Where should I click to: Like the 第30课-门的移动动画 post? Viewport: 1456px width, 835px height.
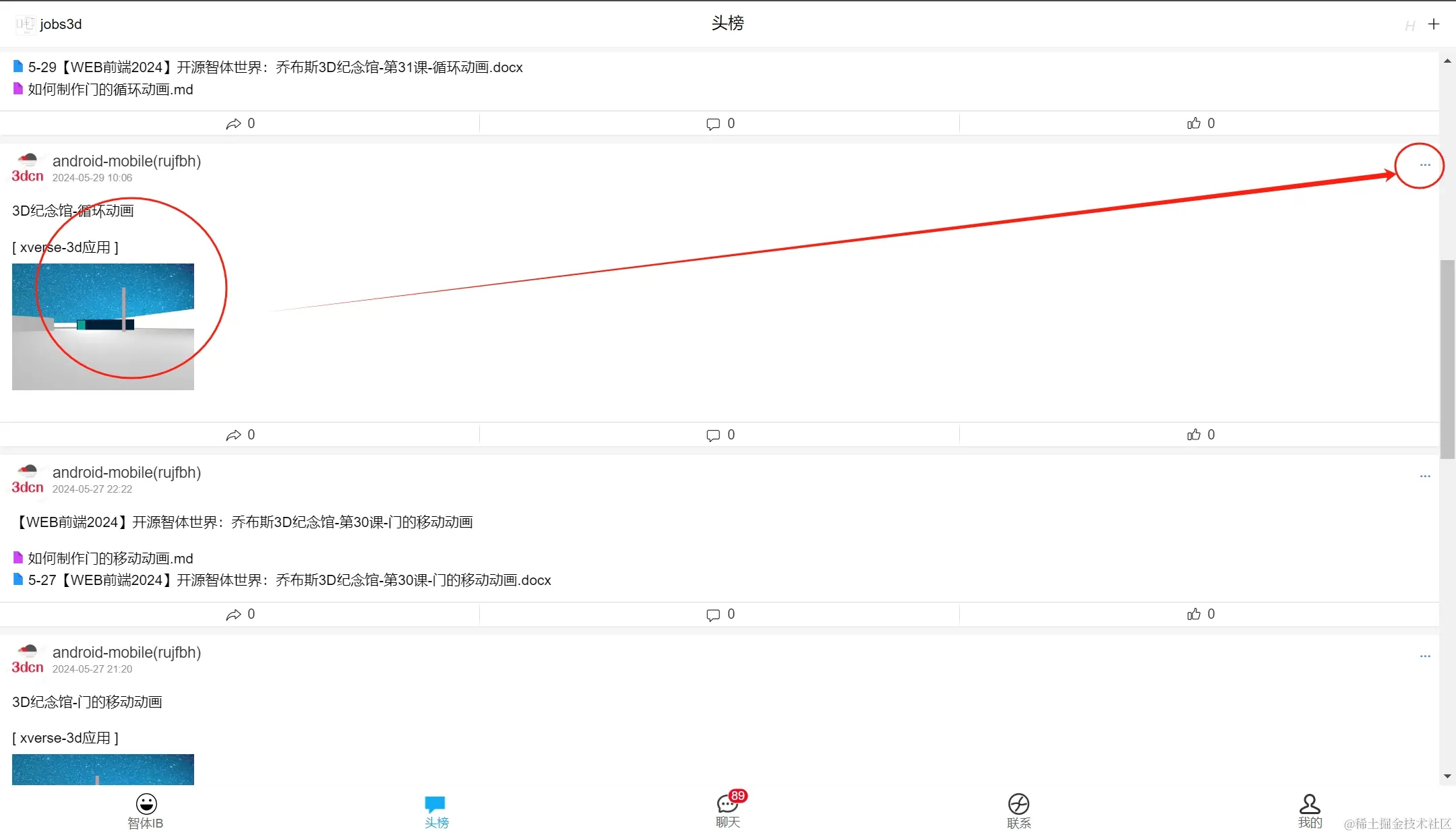pos(1201,614)
